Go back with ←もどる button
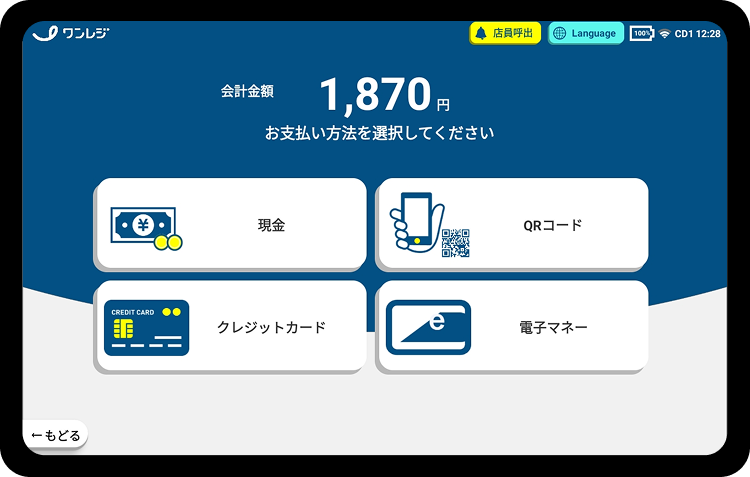This screenshot has width=750, height=477. click(x=55, y=435)
